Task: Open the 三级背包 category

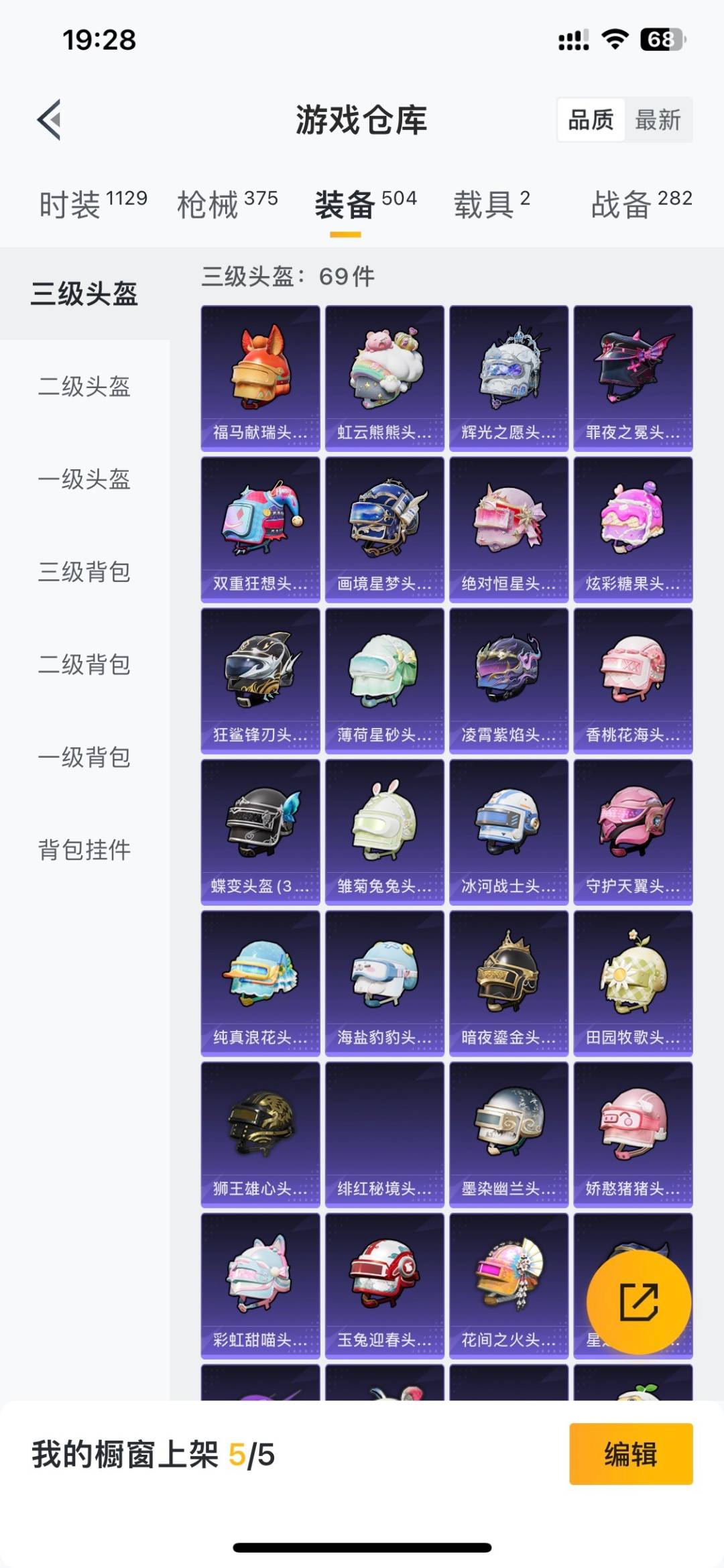Action: pyautogui.click(x=85, y=572)
